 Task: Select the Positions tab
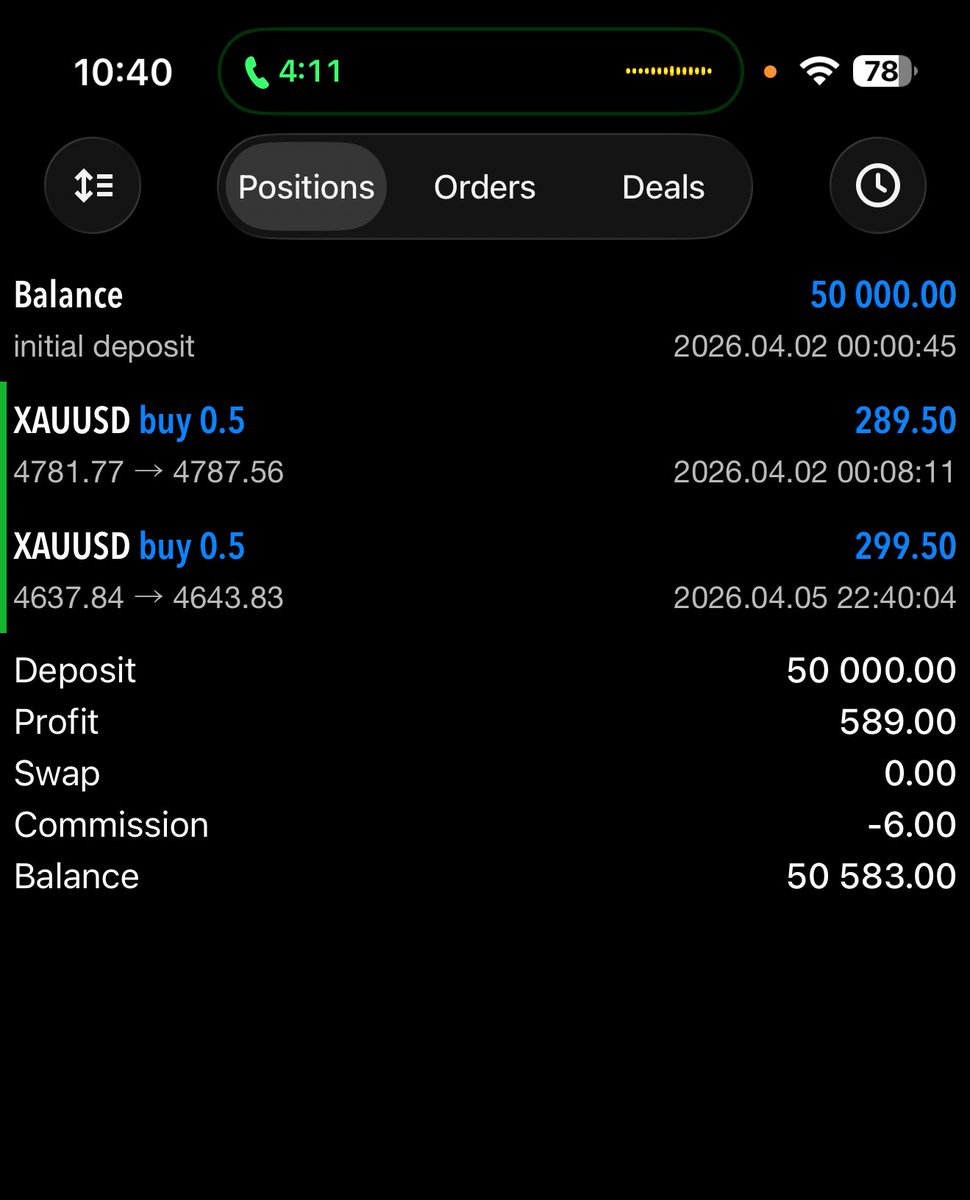click(306, 187)
